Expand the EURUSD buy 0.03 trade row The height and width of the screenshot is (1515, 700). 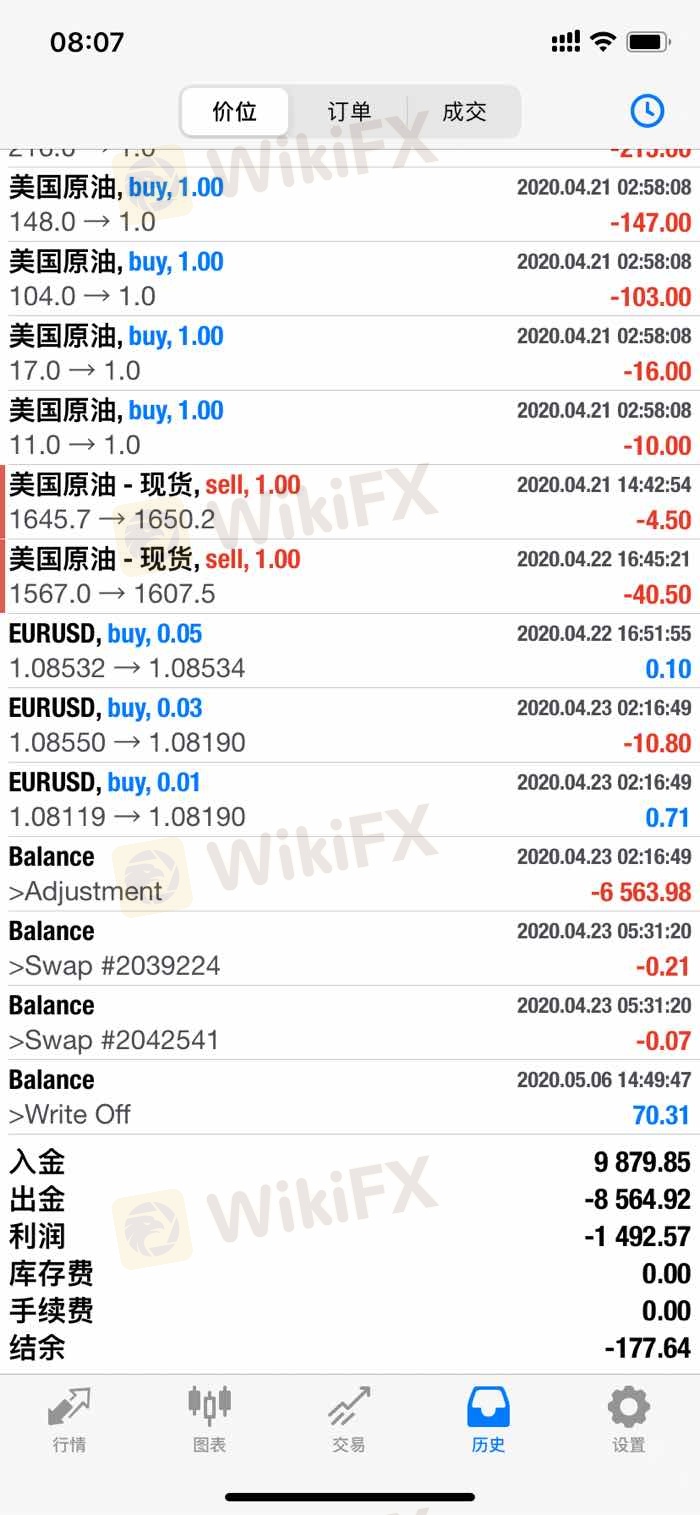[x=350, y=725]
